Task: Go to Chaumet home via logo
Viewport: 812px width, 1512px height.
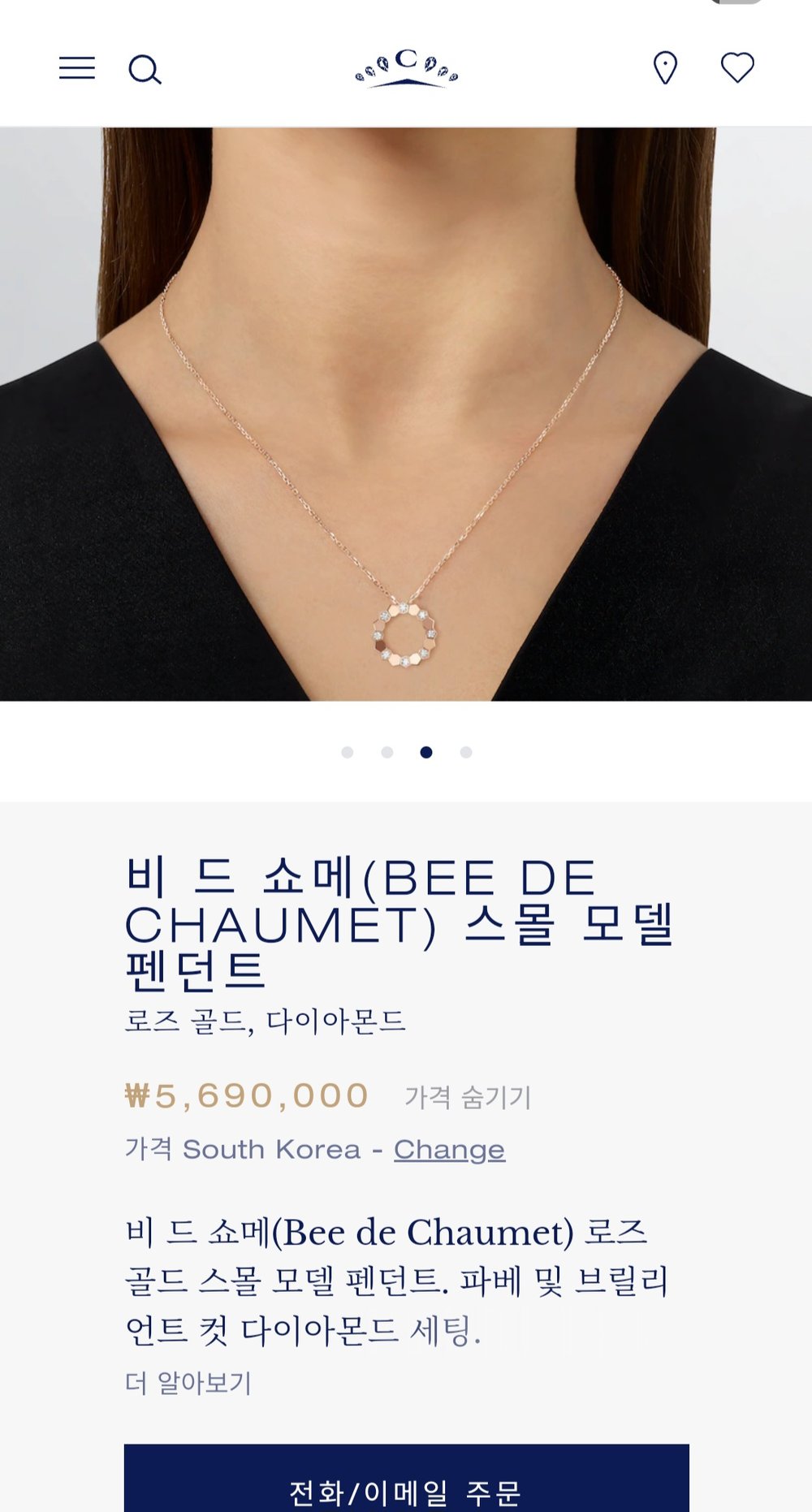Action: pos(406,68)
